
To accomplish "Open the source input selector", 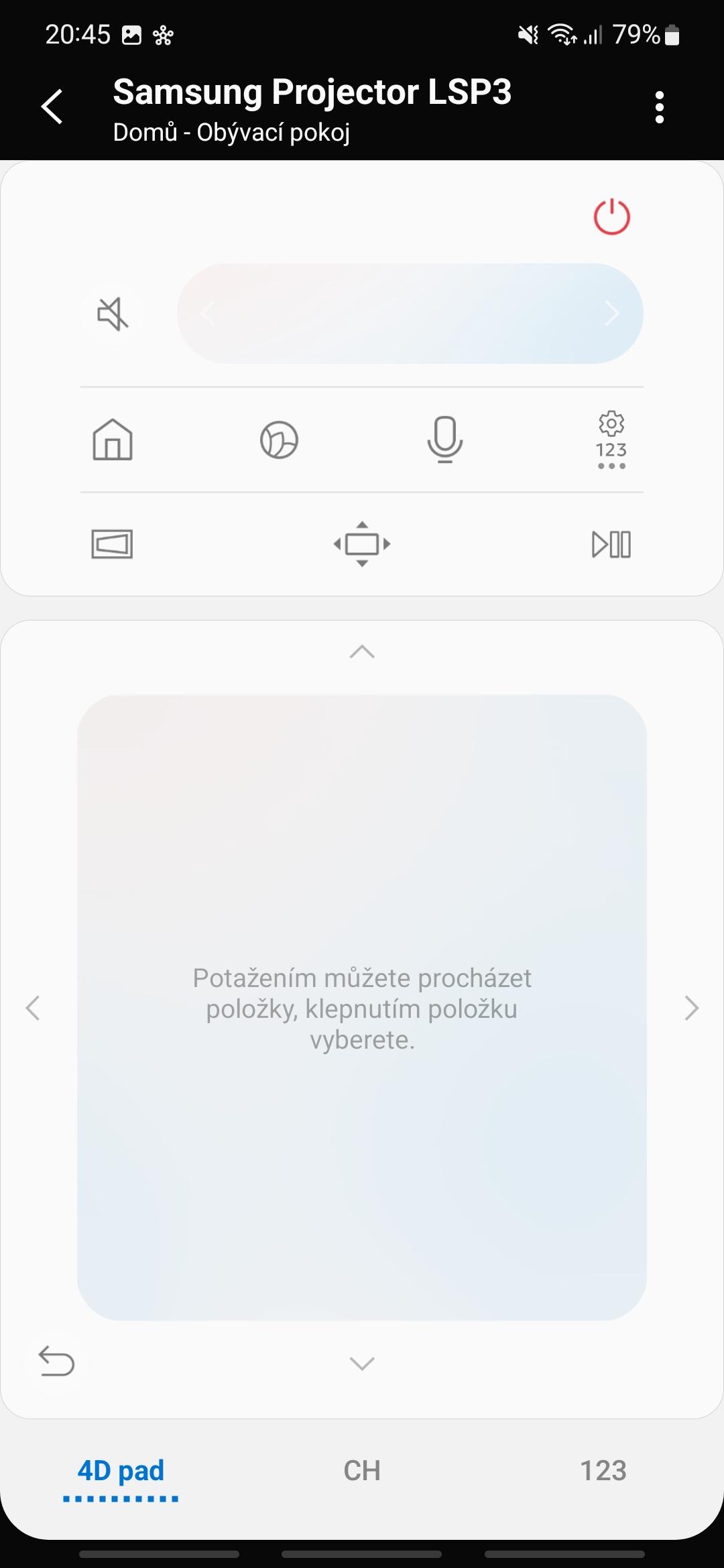I will (112, 543).
